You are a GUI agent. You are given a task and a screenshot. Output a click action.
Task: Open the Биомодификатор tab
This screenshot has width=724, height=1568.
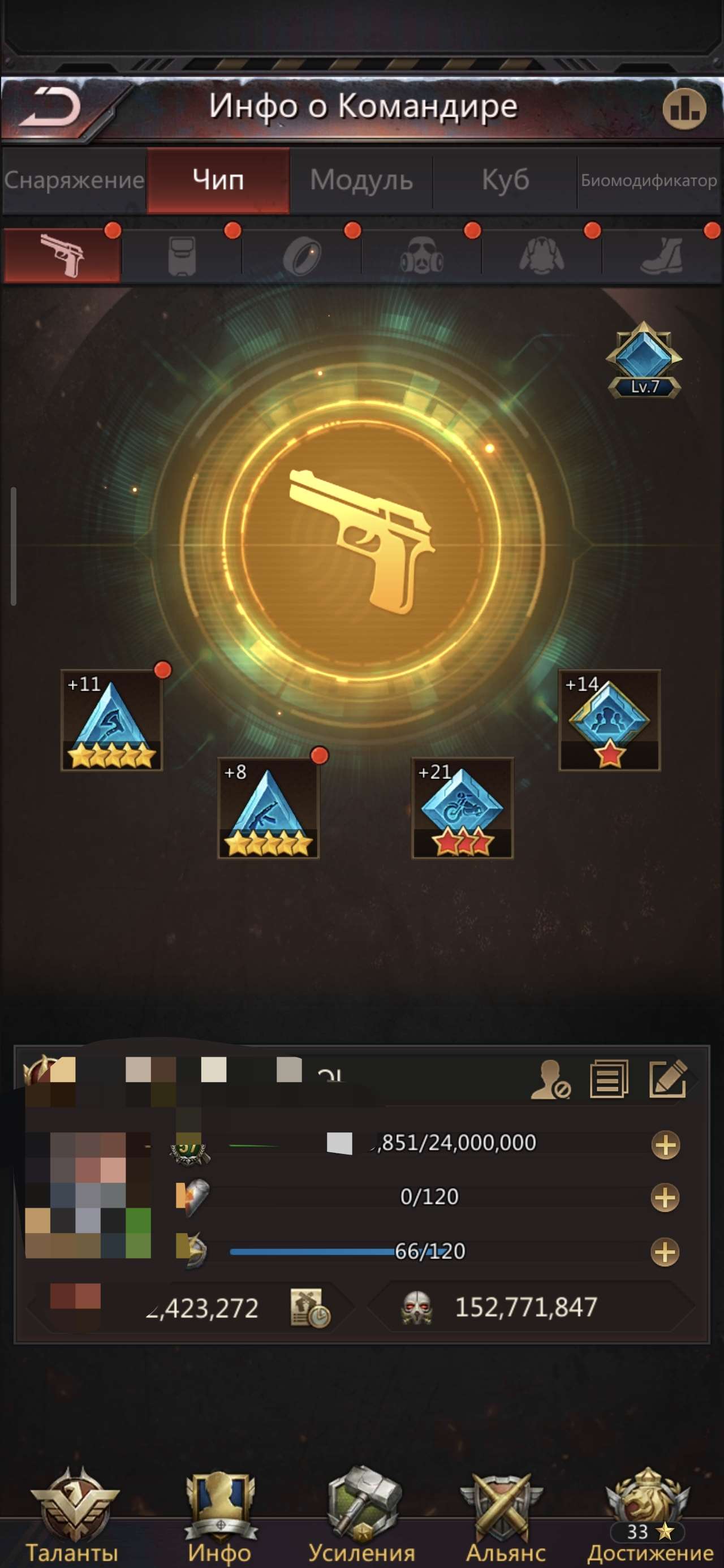pos(649,180)
